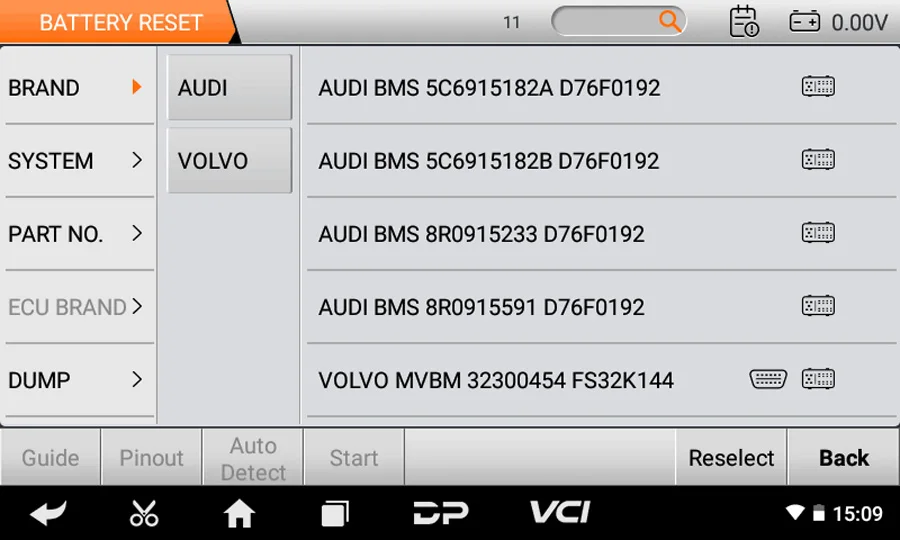Select the DUMP filter category
The height and width of the screenshot is (540, 900).
(x=76, y=380)
